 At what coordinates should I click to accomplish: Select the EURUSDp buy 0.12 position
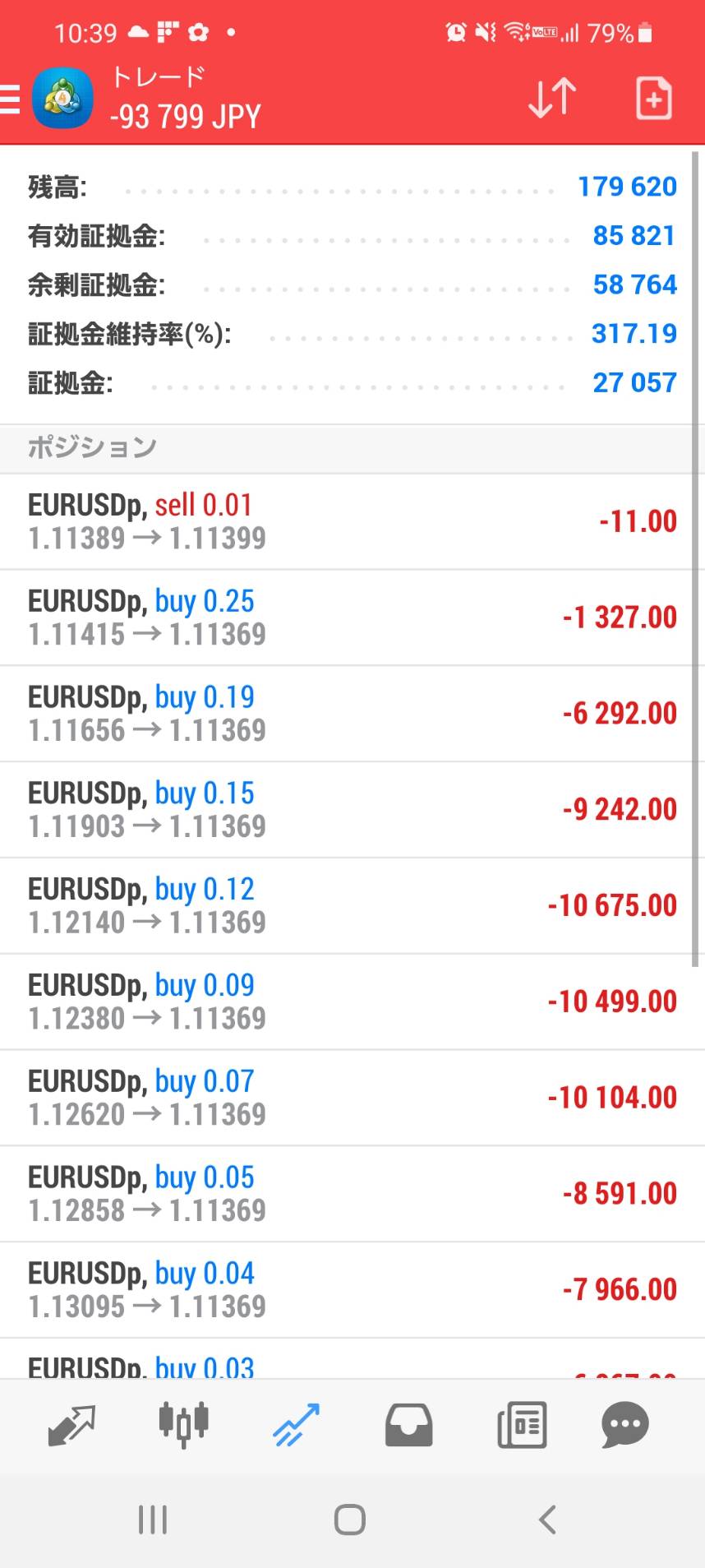(x=352, y=906)
